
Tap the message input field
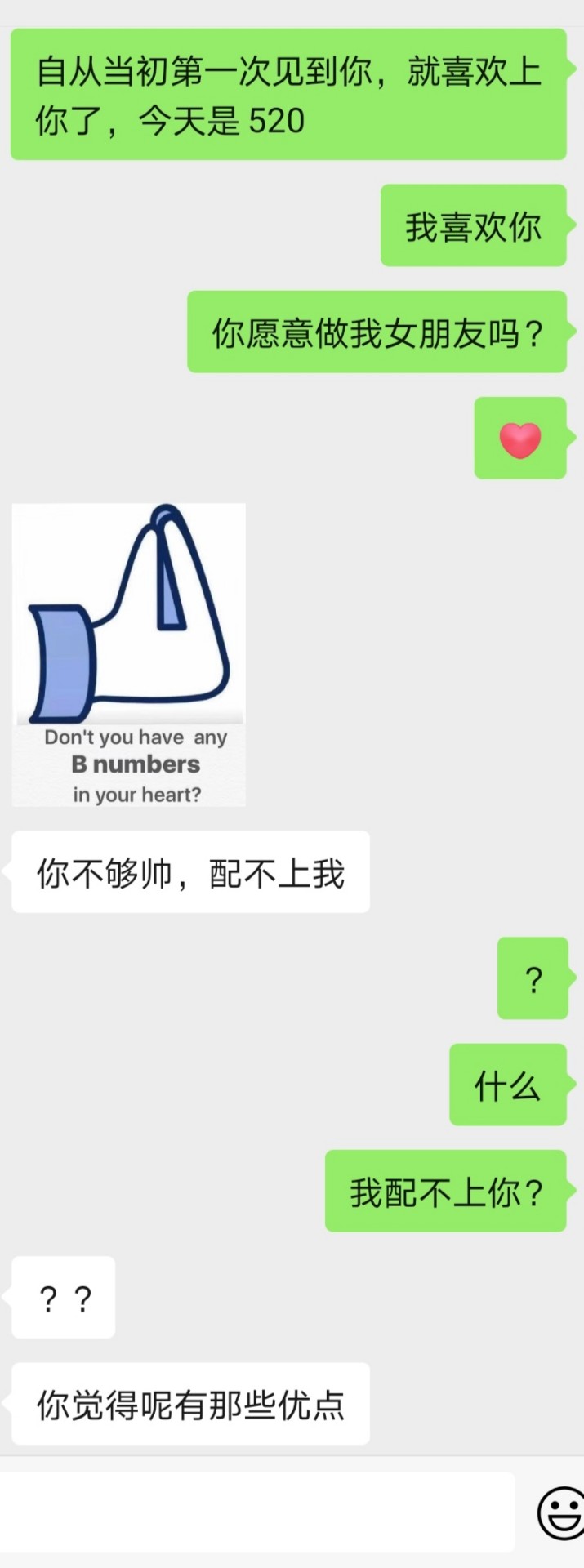tap(257, 1512)
